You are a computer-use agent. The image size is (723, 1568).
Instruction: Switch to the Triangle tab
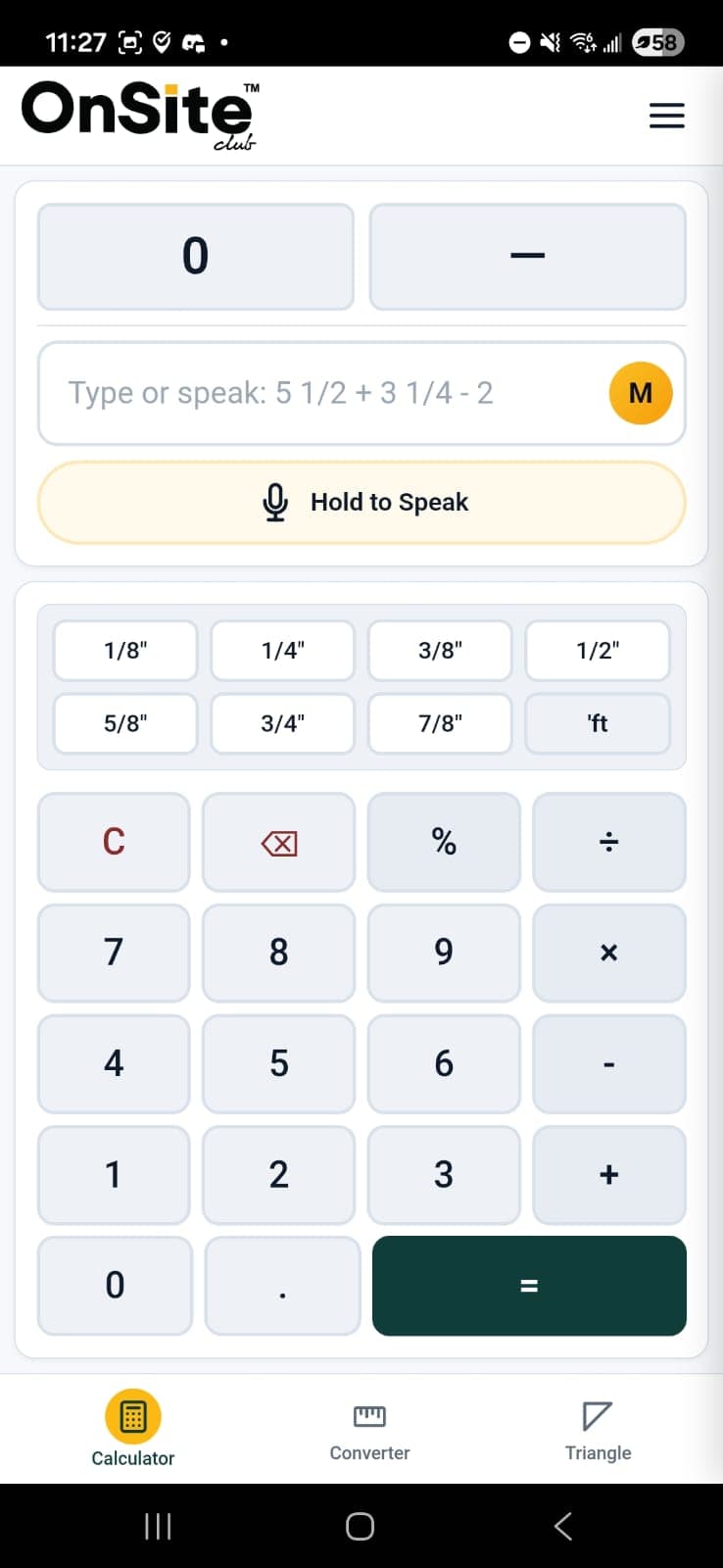click(x=598, y=1431)
